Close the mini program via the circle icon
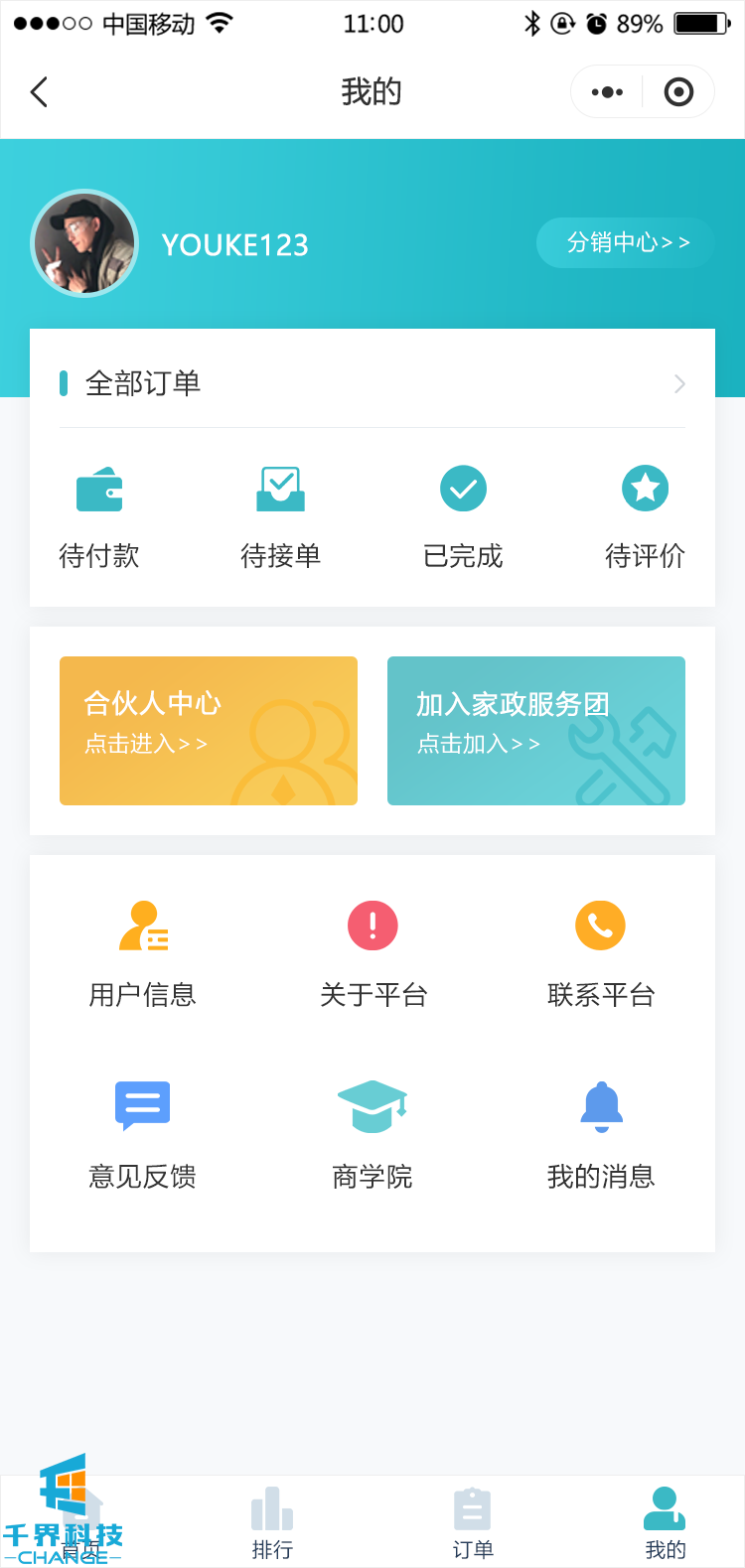Viewport: 745px width, 1568px height. 678,92
